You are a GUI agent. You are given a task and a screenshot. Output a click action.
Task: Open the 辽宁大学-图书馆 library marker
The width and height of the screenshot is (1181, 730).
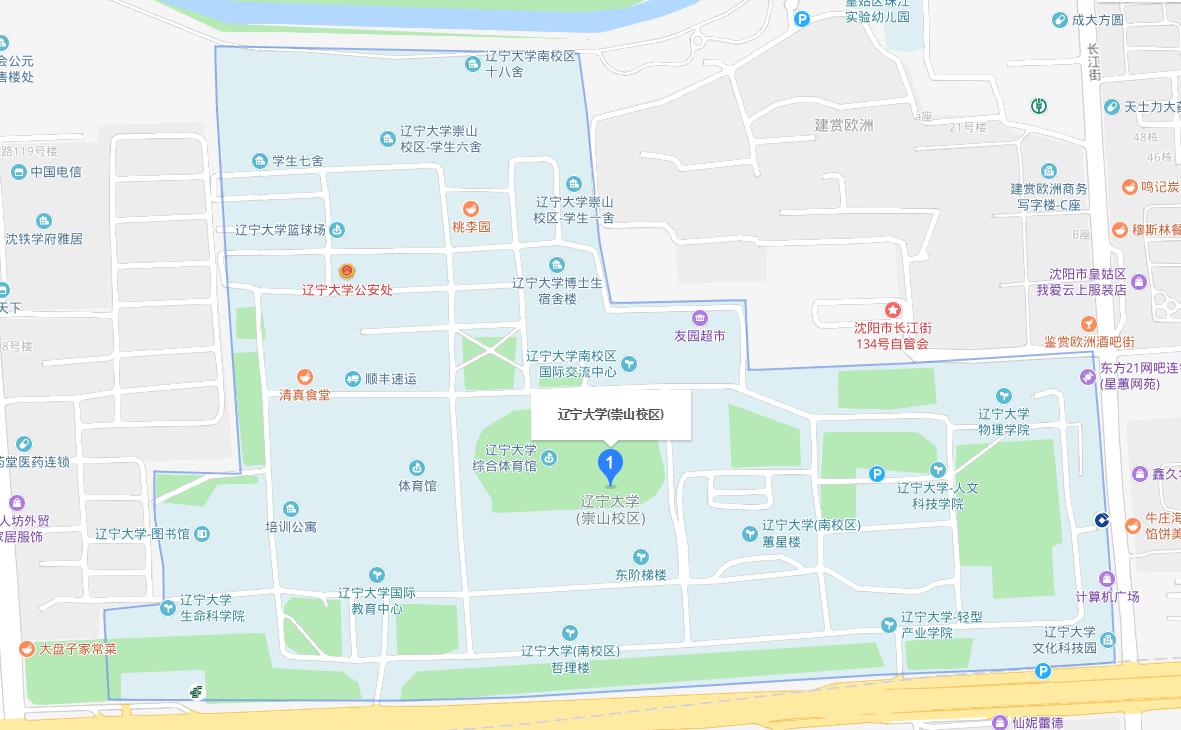(203, 534)
